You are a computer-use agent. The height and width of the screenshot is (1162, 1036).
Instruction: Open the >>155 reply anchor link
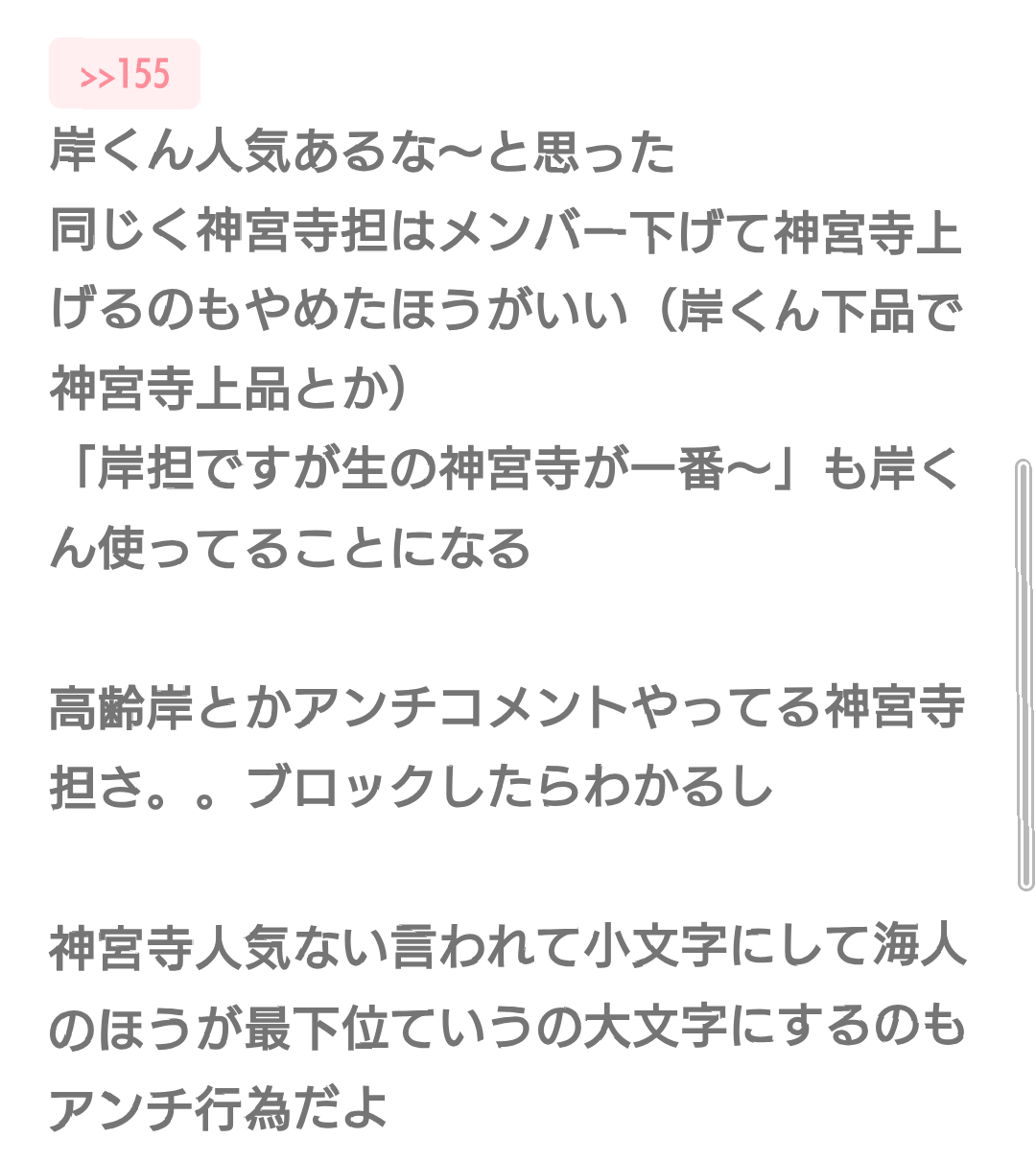(125, 74)
